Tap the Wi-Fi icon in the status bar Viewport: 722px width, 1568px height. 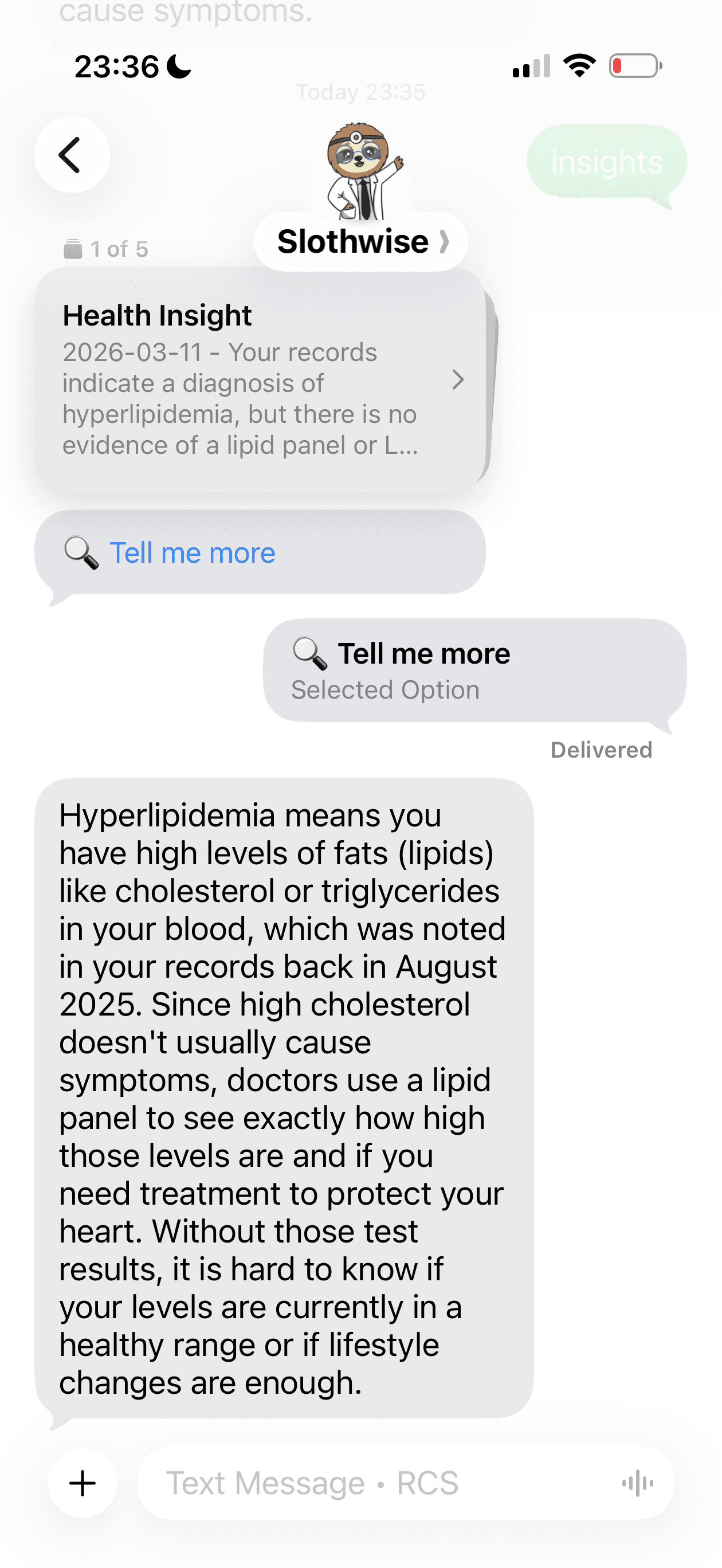coord(578,66)
